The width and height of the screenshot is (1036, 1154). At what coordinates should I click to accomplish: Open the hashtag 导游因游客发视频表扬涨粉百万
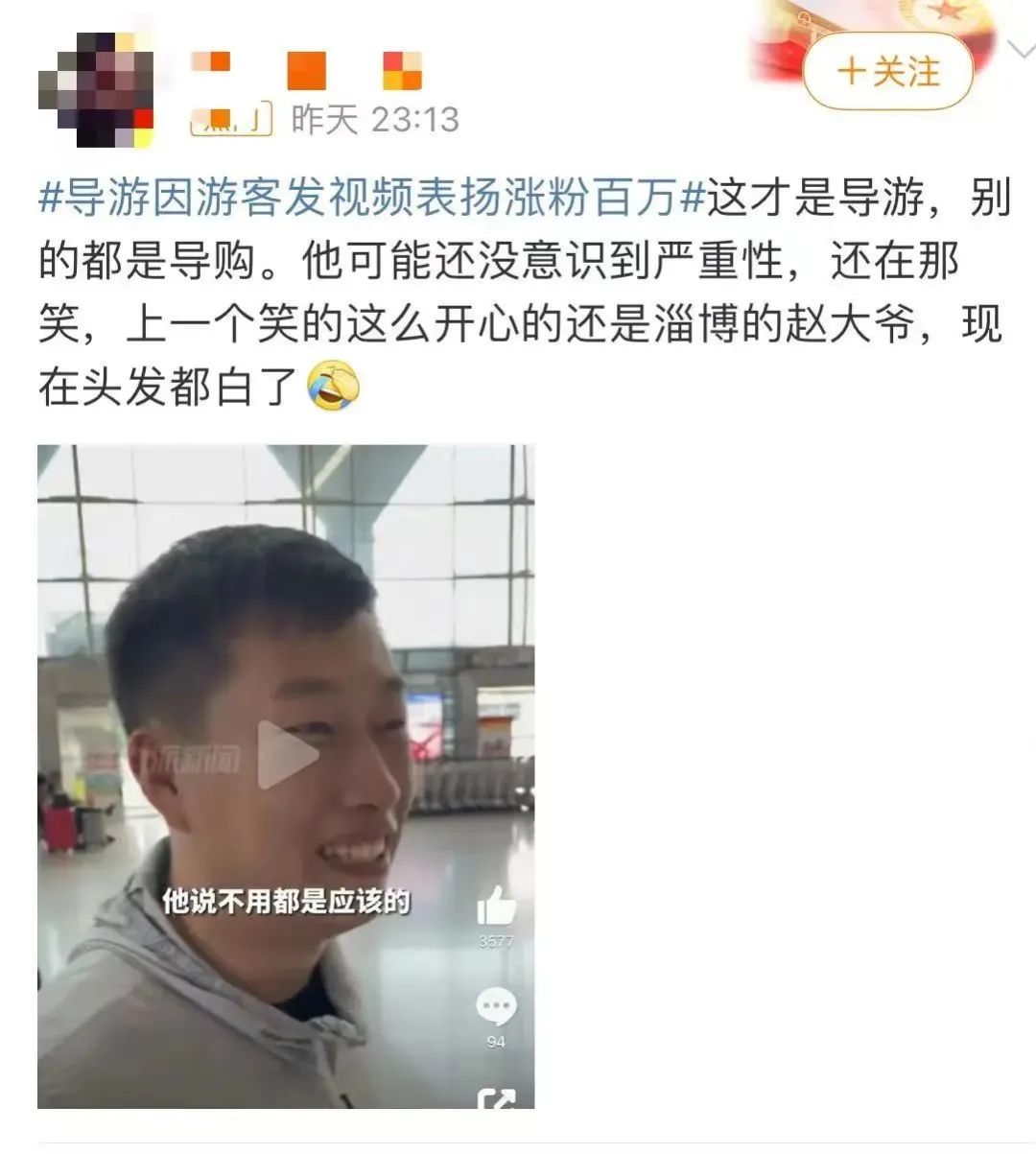tap(369, 200)
